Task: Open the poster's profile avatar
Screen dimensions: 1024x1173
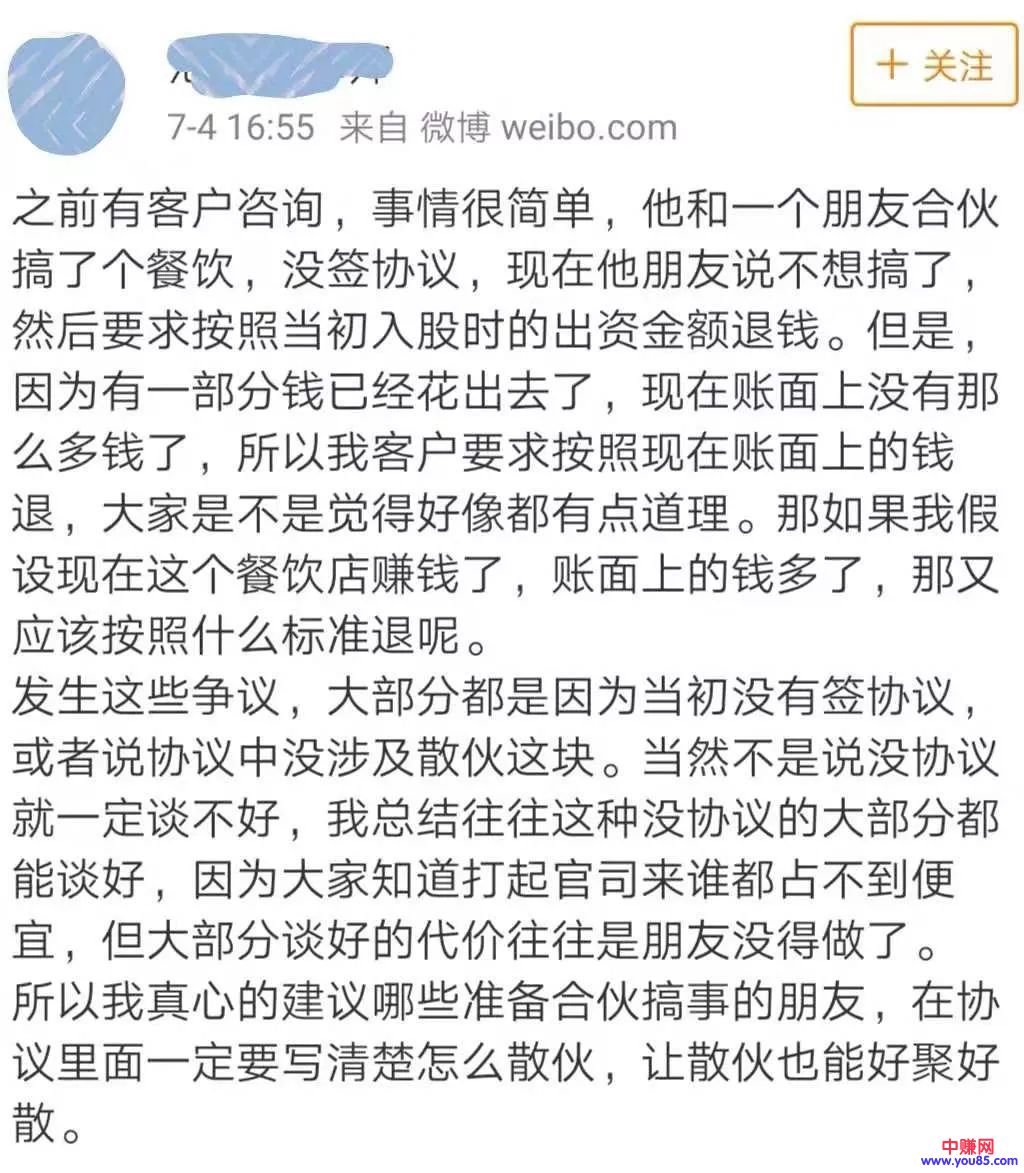Action: (x=66, y=95)
